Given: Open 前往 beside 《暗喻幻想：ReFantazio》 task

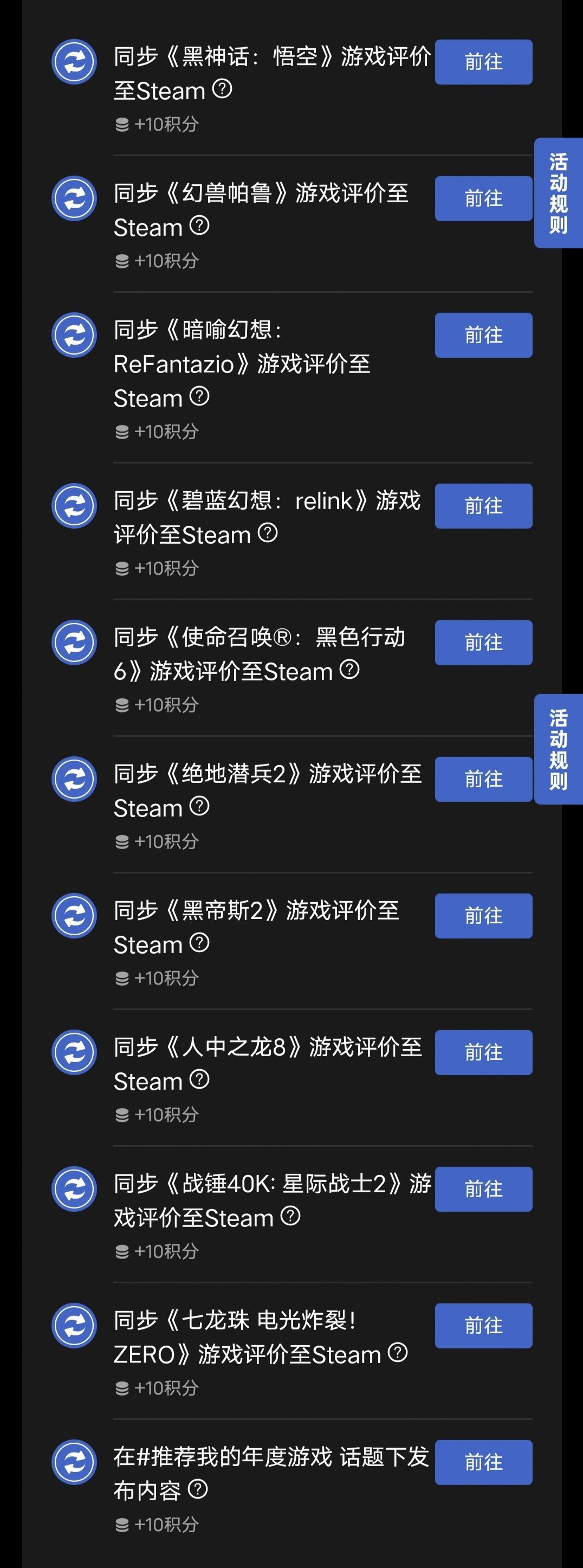Looking at the screenshot, I should point(483,336).
